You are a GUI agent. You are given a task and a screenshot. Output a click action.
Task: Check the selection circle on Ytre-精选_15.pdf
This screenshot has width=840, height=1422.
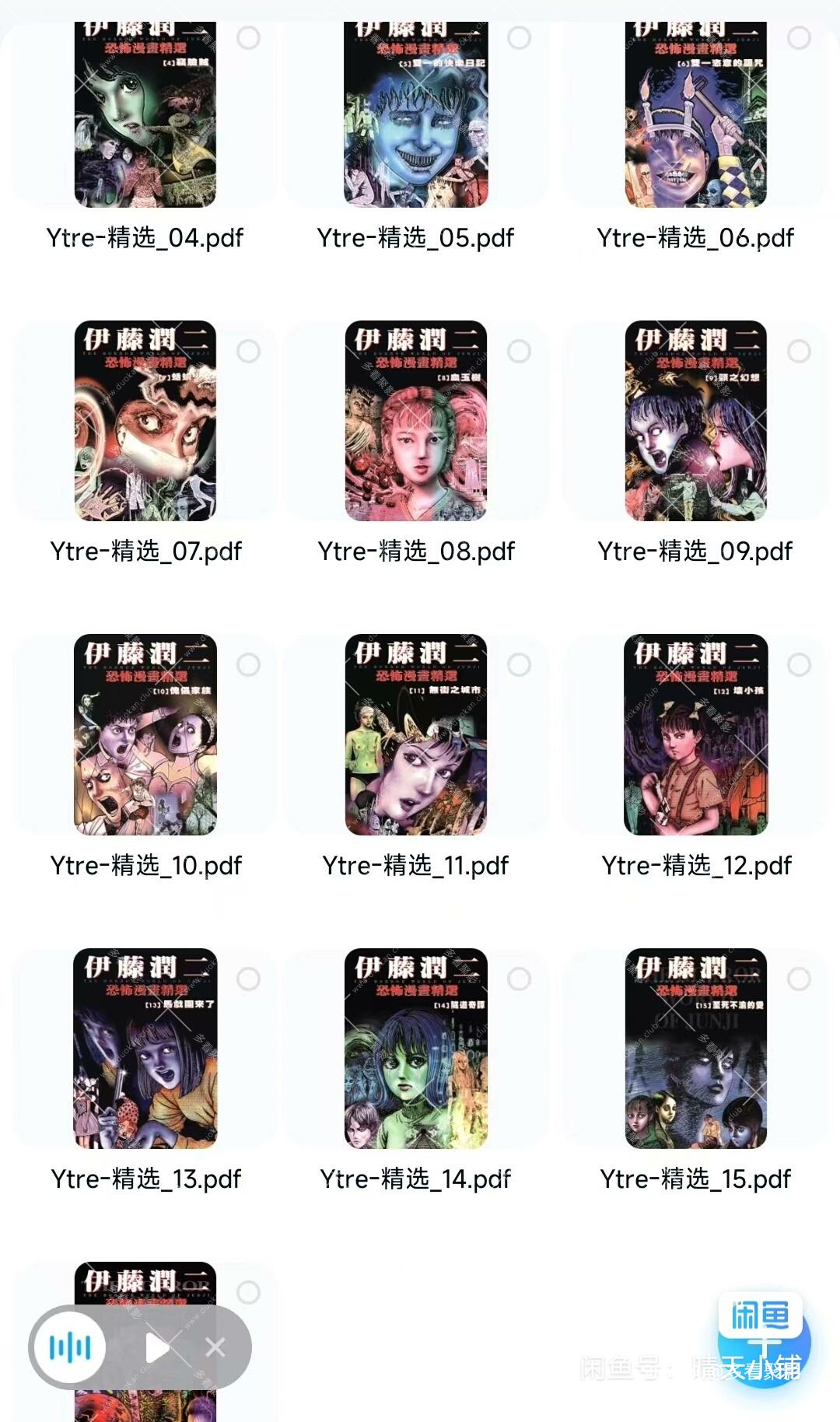799,979
